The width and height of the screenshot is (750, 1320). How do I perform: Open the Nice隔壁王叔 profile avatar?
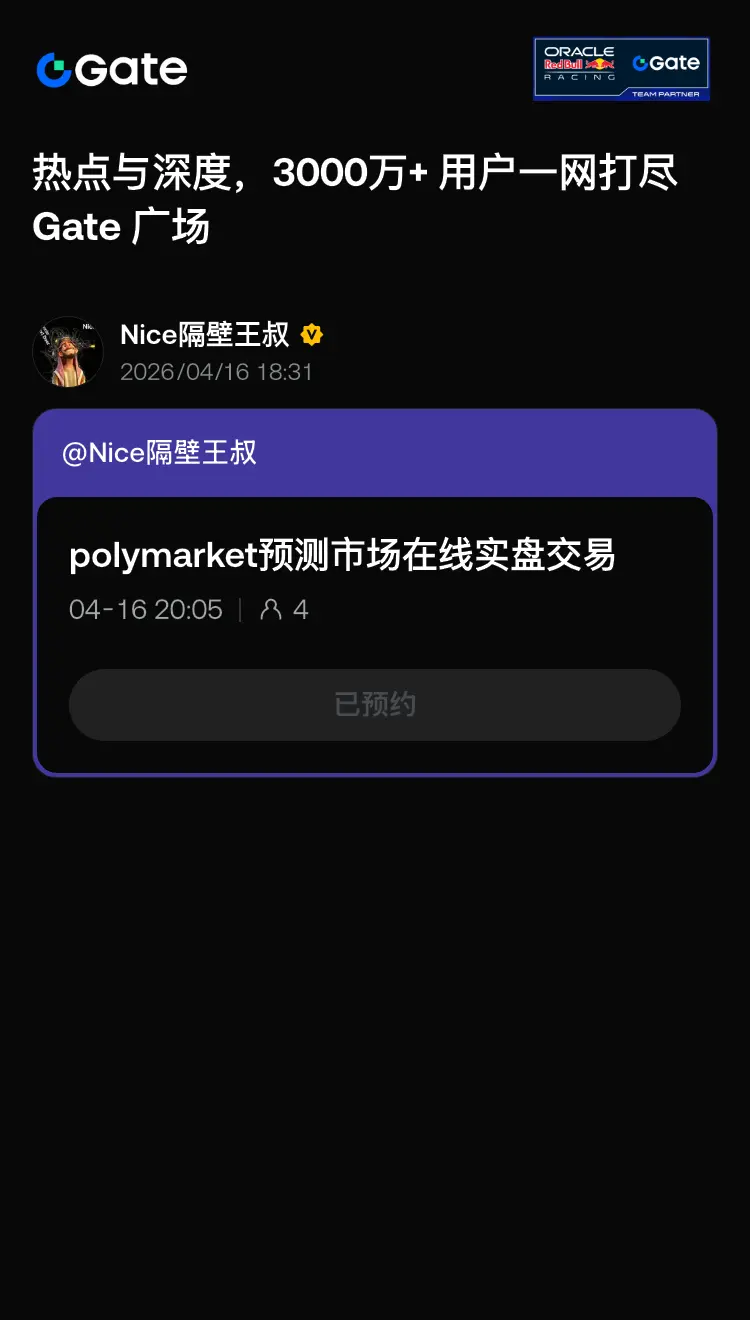(68, 352)
